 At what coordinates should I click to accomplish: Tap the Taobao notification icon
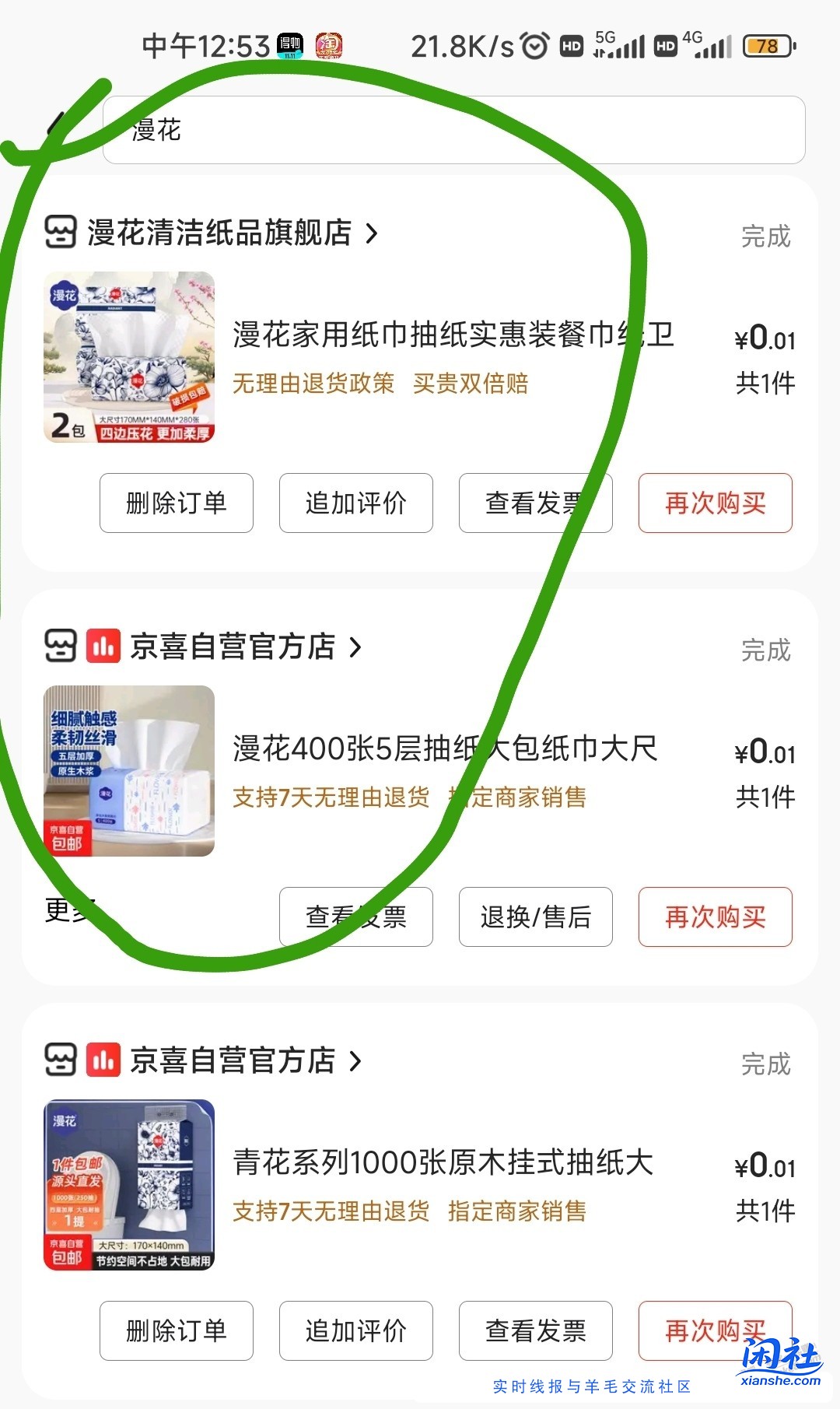coord(330,47)
